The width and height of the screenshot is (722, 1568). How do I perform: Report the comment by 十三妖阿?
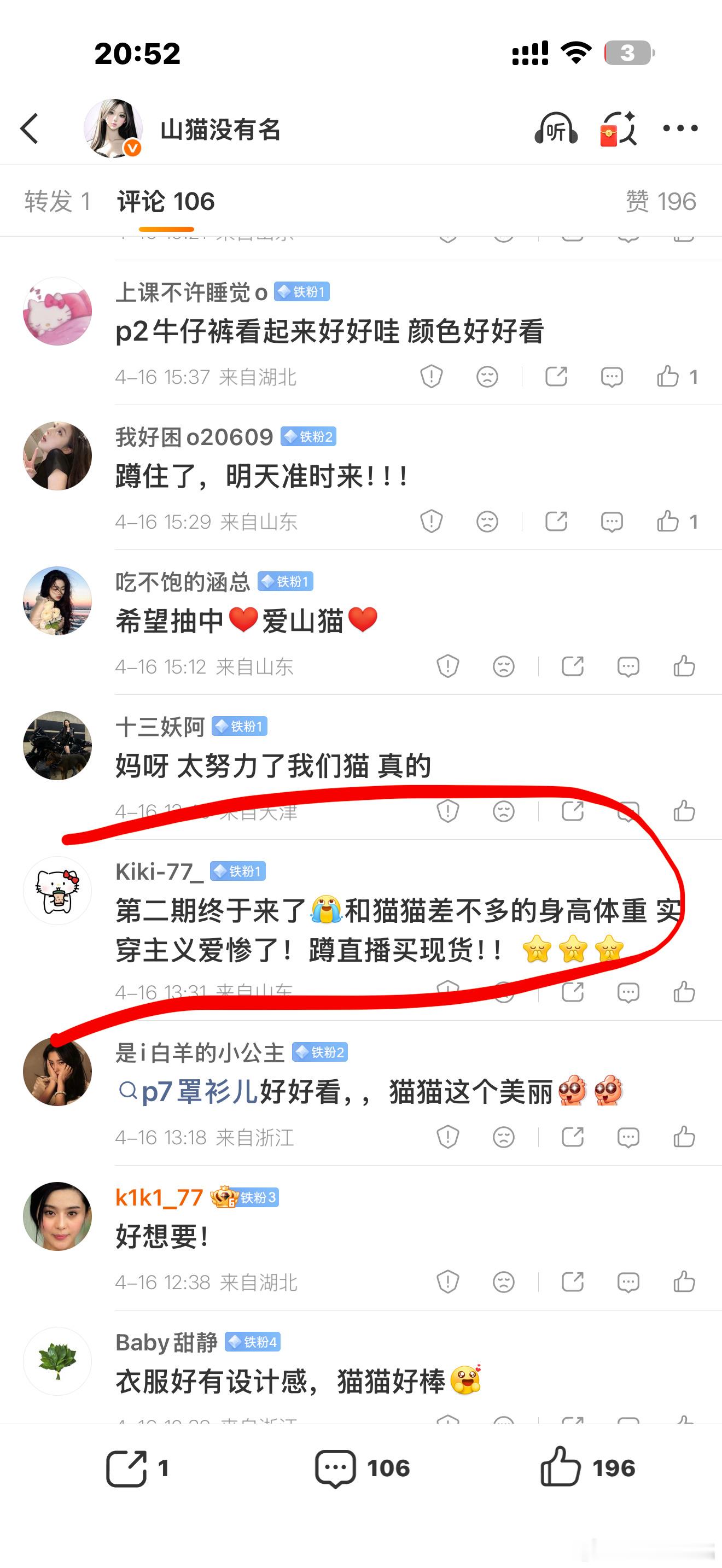coord(448,811)
